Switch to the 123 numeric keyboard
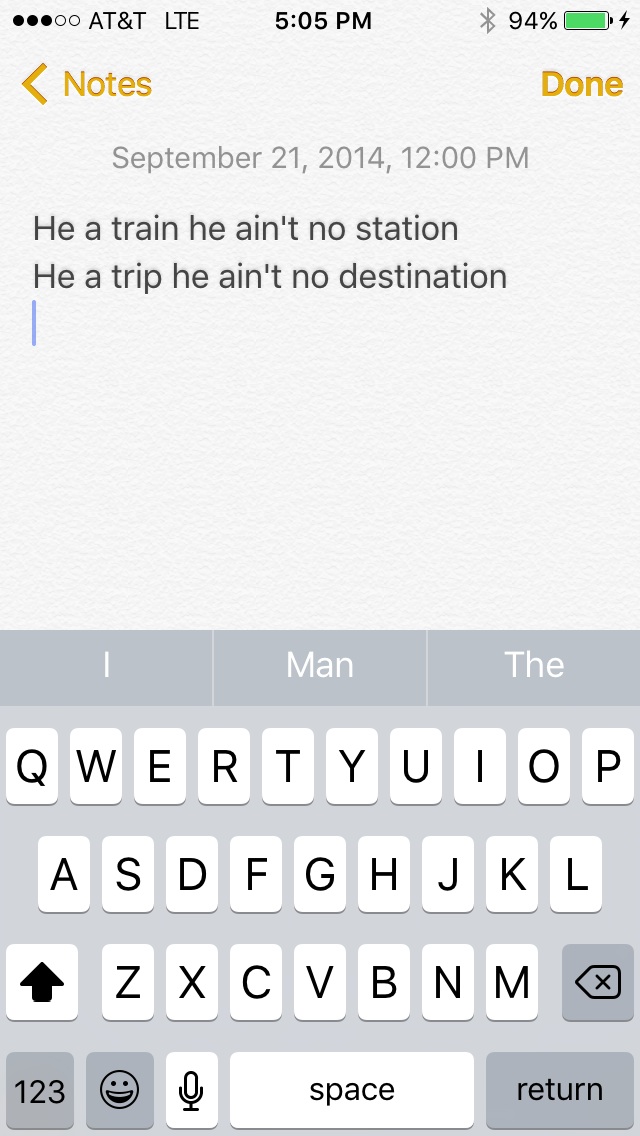The width and height of the screenshot is (640, 1136). click(x=40, y=1090)
